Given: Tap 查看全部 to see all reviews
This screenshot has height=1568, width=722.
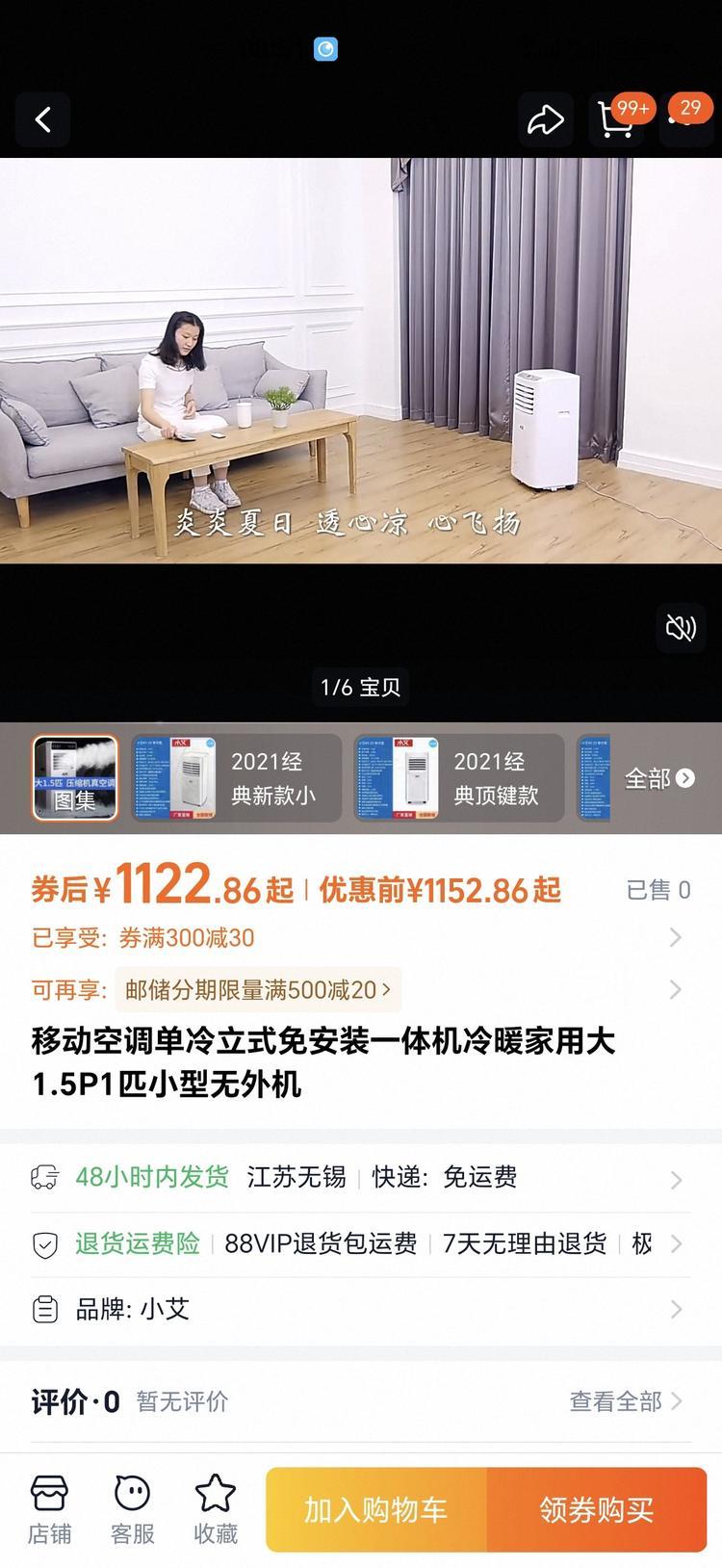Looking at the screenshot, I should pyautogui.click(x=625, y=1401).
